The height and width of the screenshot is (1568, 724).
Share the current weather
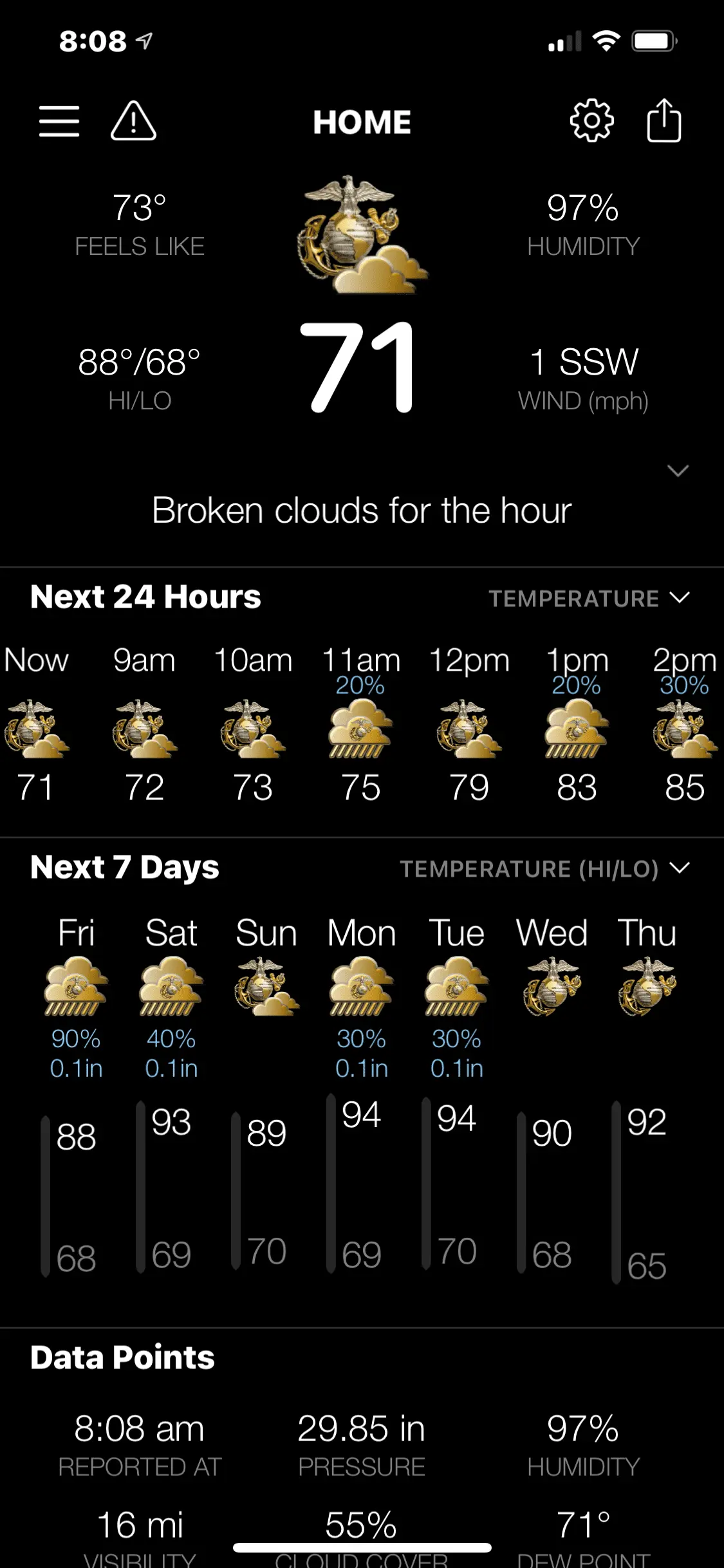point(664,121)
